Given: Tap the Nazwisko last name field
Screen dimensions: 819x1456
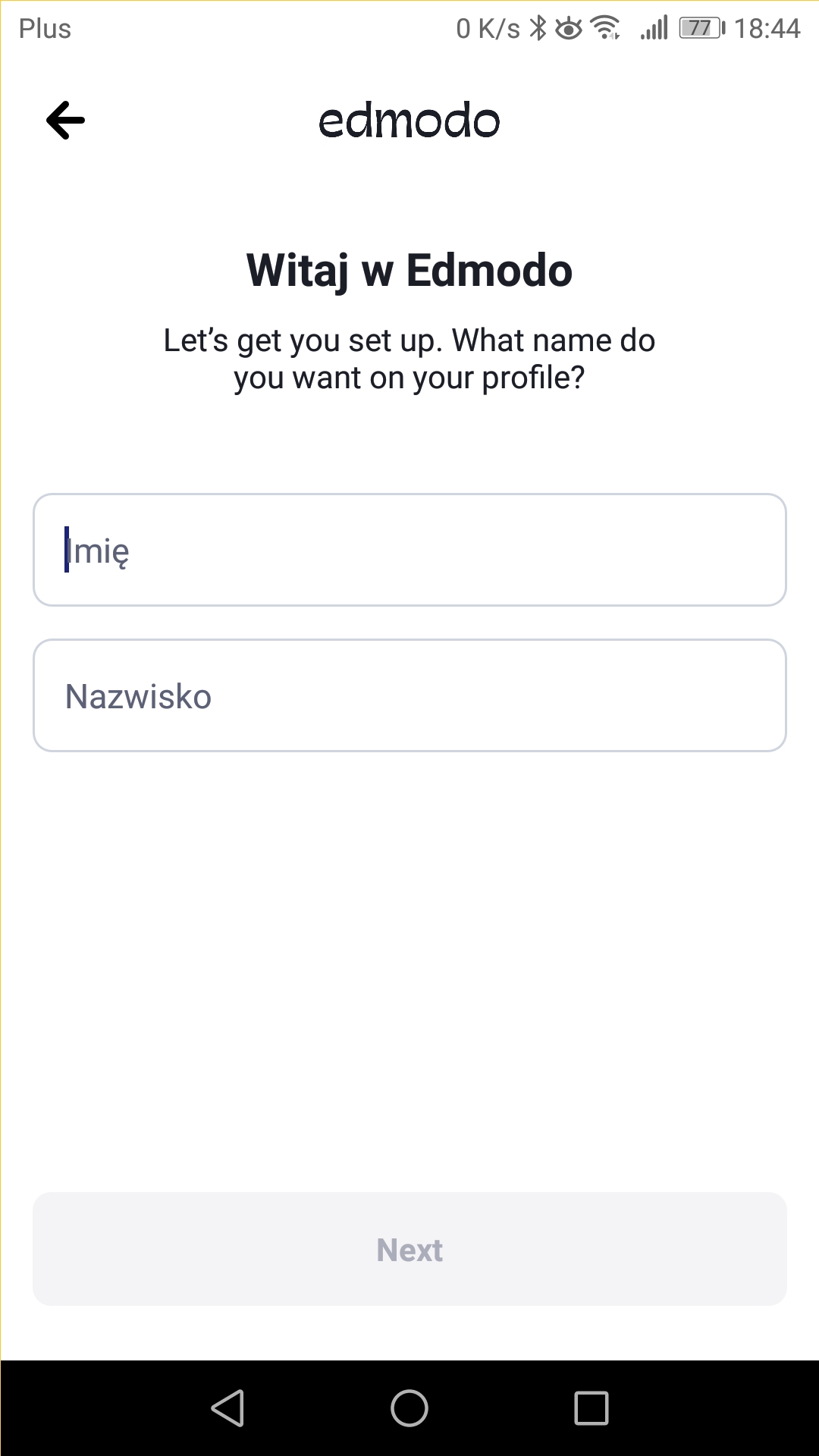Looking at the screenshot, I should 409,695.
